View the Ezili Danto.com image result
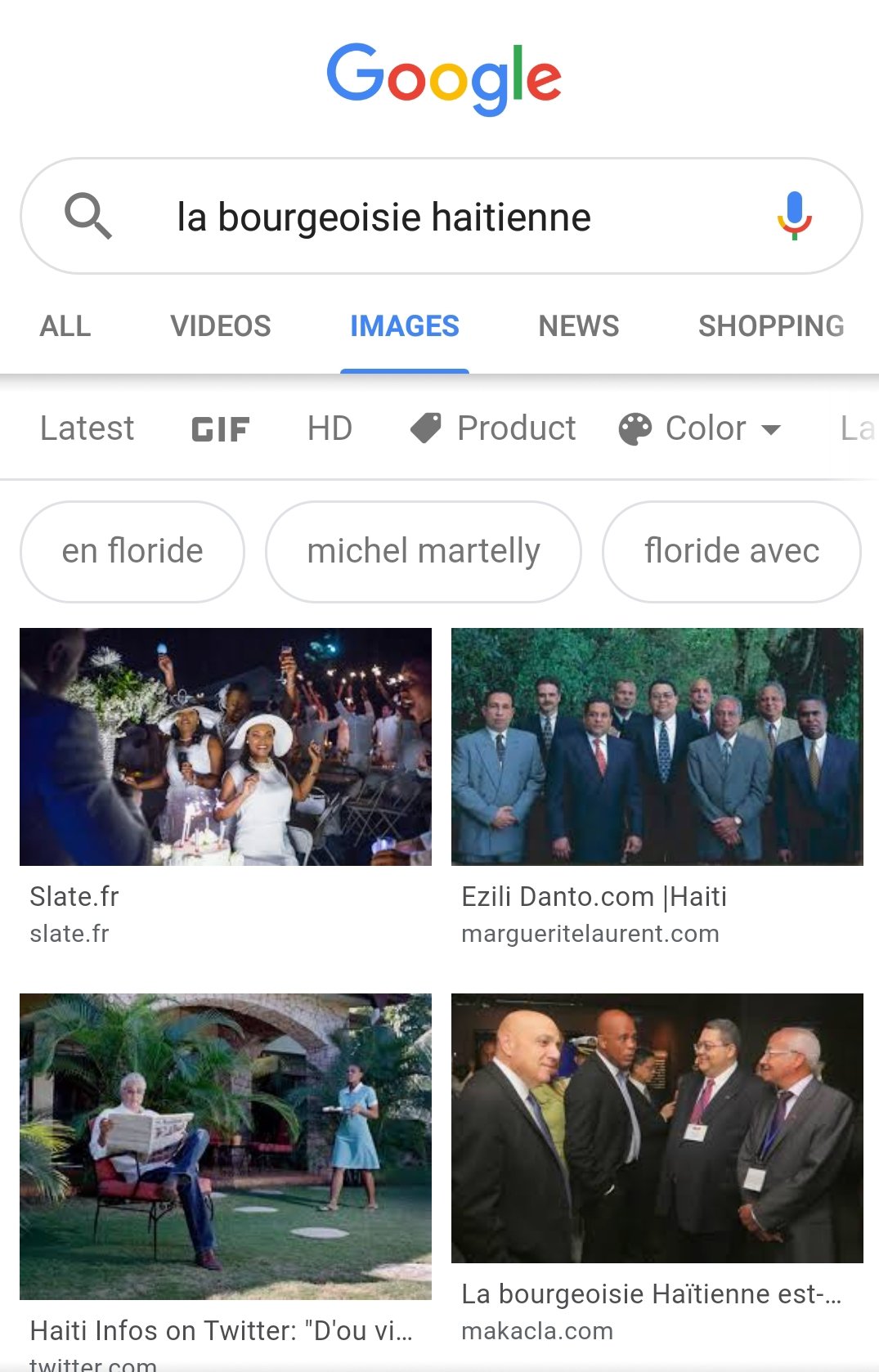Image resolution: width=879 pixels, height=1372 pixels. (x=657, y=747)
